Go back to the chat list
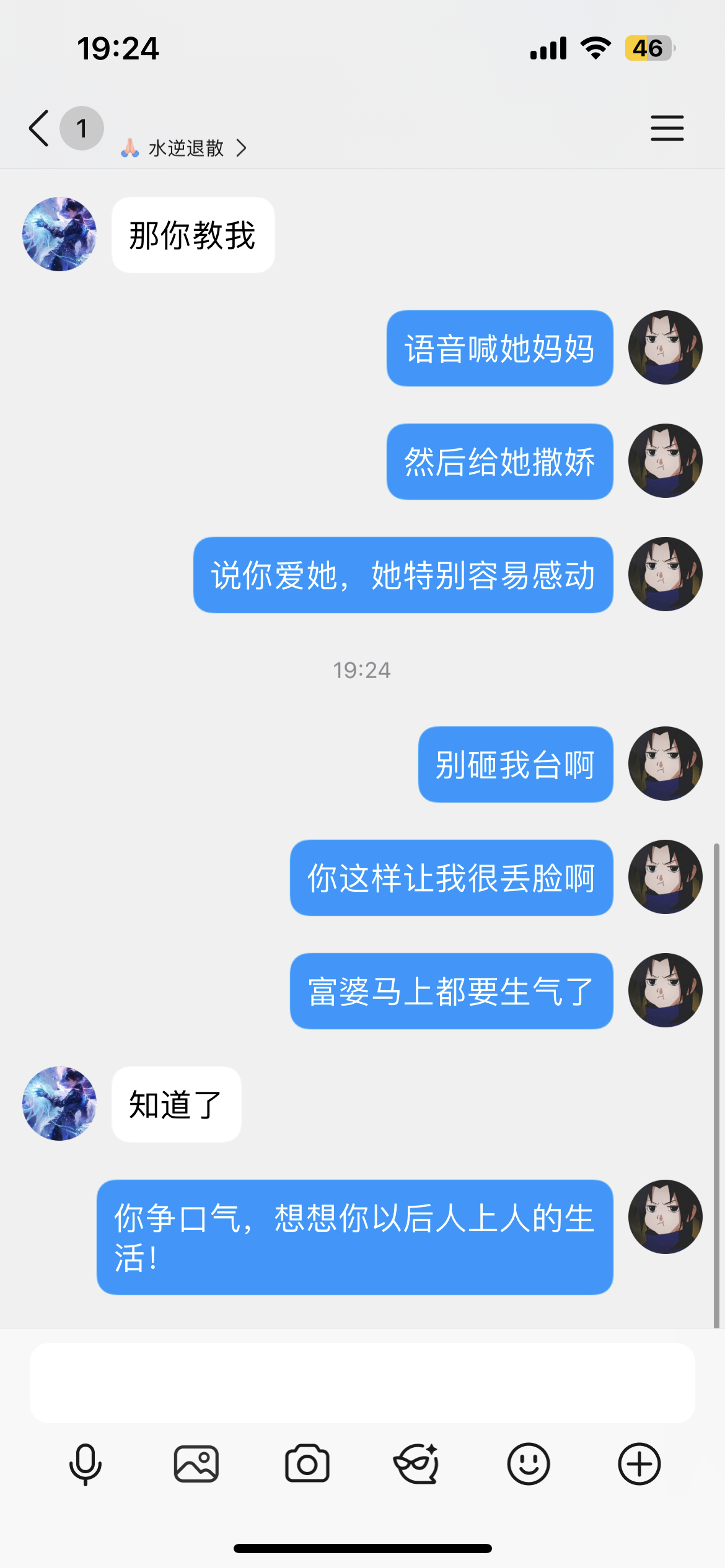This screenshot has width=725, height=1568. click(x=40, y=128)
